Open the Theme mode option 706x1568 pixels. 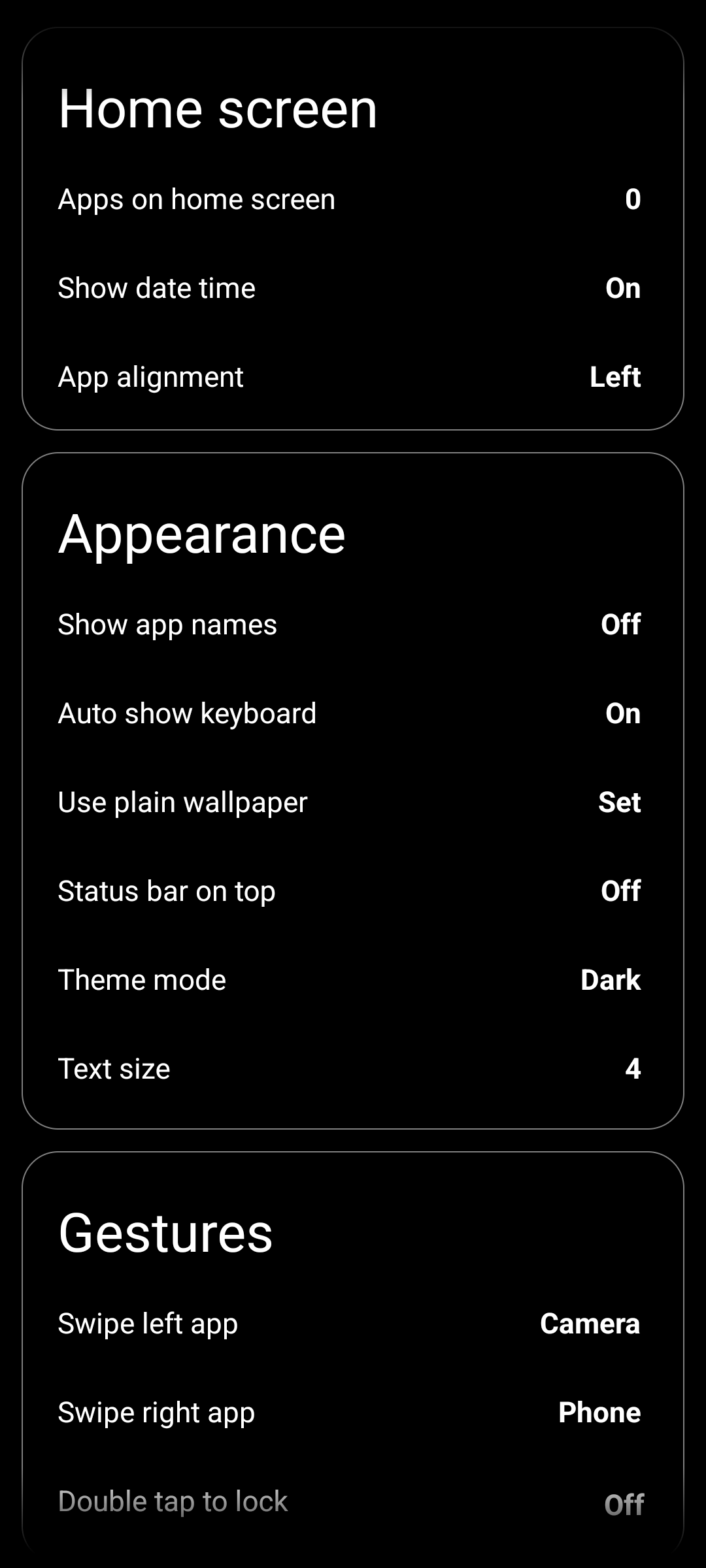click(610, 980)
